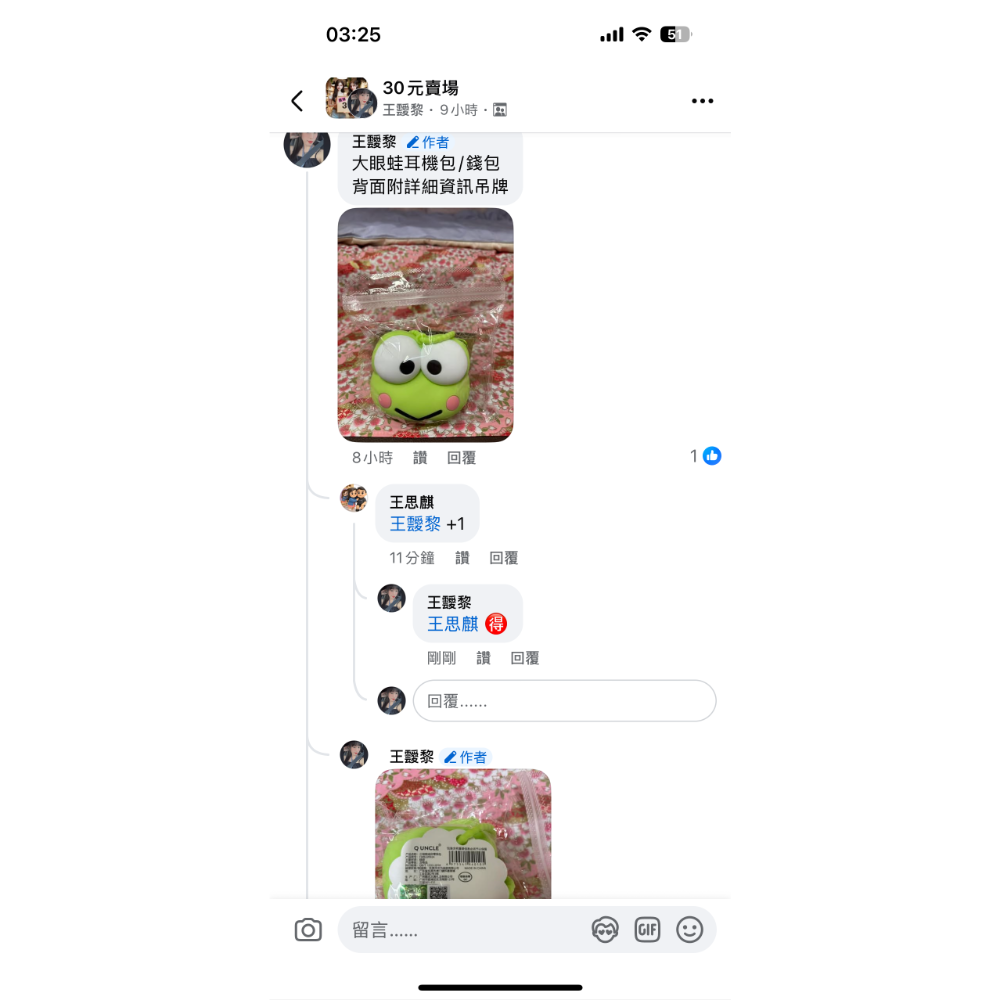Focus the 留言...... comment box

pyautogui.click(x=460, y=930)
